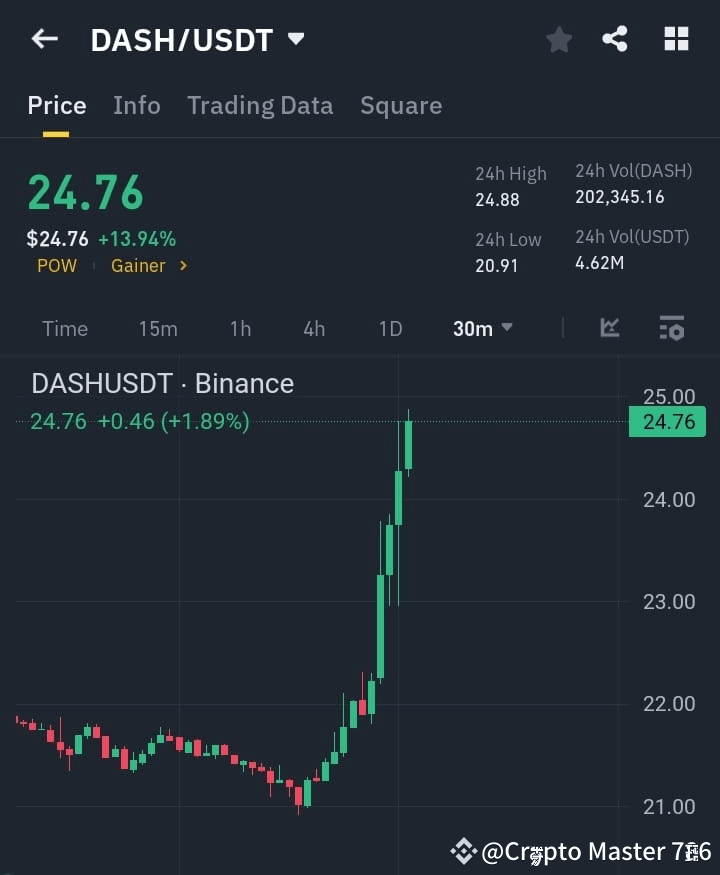Open the share options with the share icon
The width and height of the screenshot is (720, 875).
[617, 39]
